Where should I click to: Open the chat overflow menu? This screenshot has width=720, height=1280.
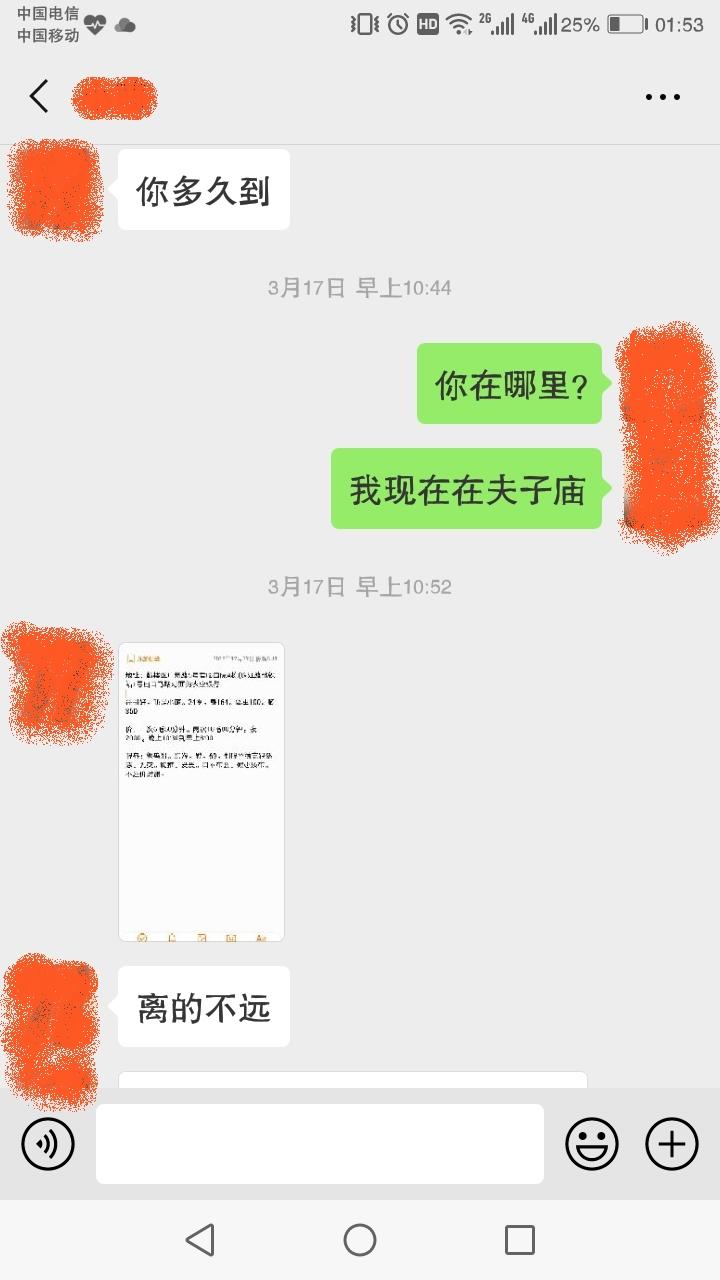coord(662,97)
